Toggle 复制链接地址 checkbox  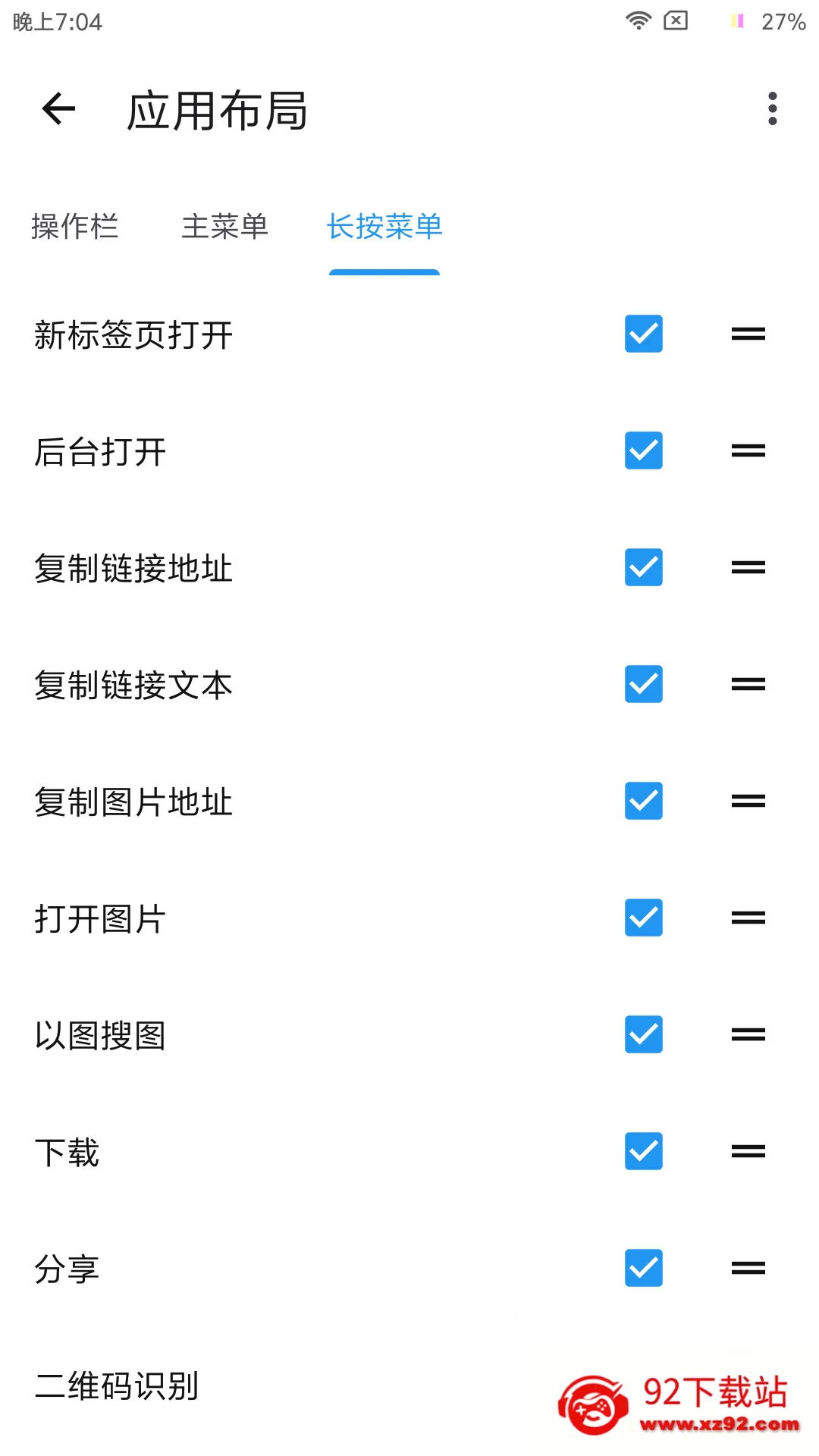point(644,567)
